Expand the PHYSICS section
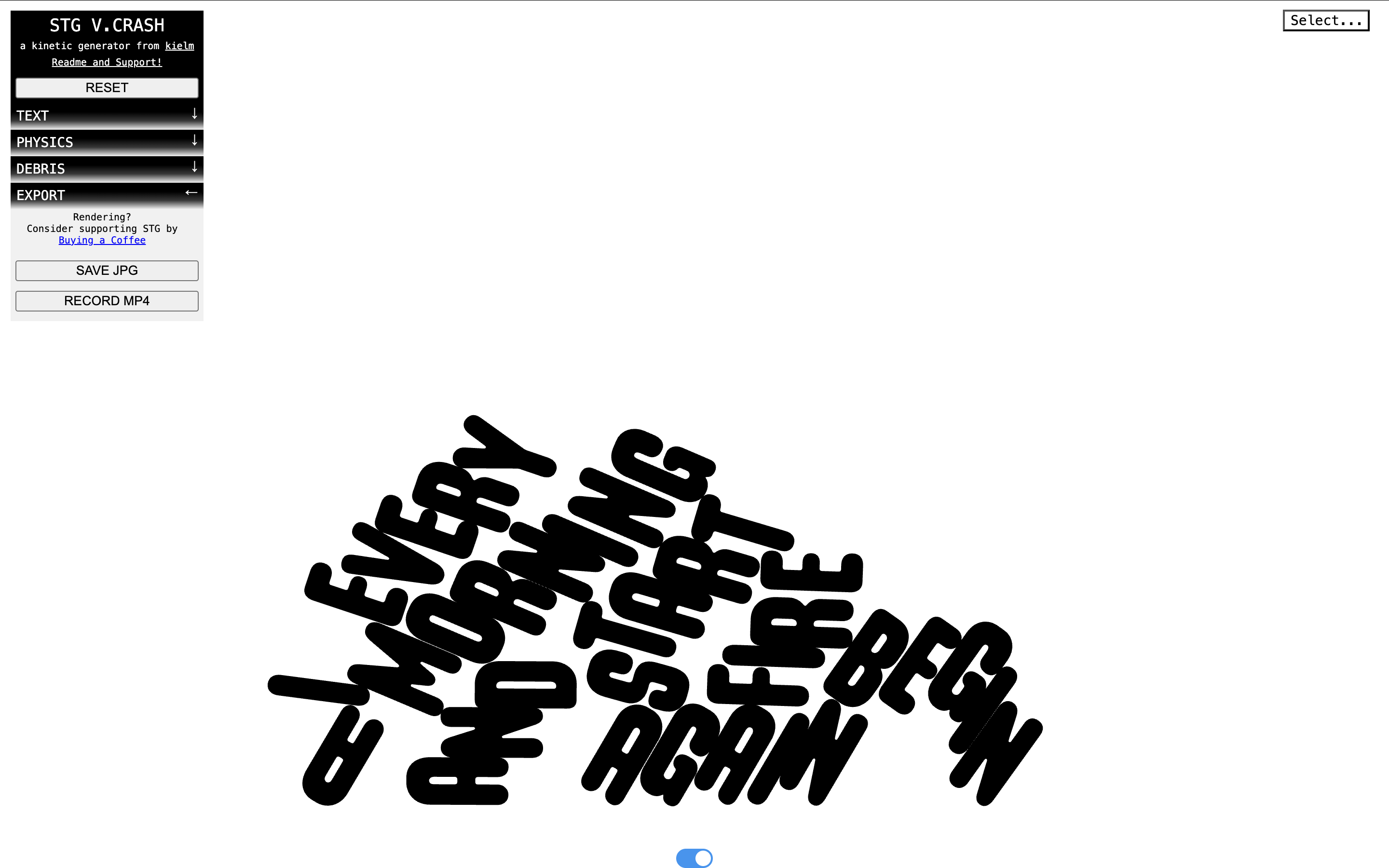 107,142
